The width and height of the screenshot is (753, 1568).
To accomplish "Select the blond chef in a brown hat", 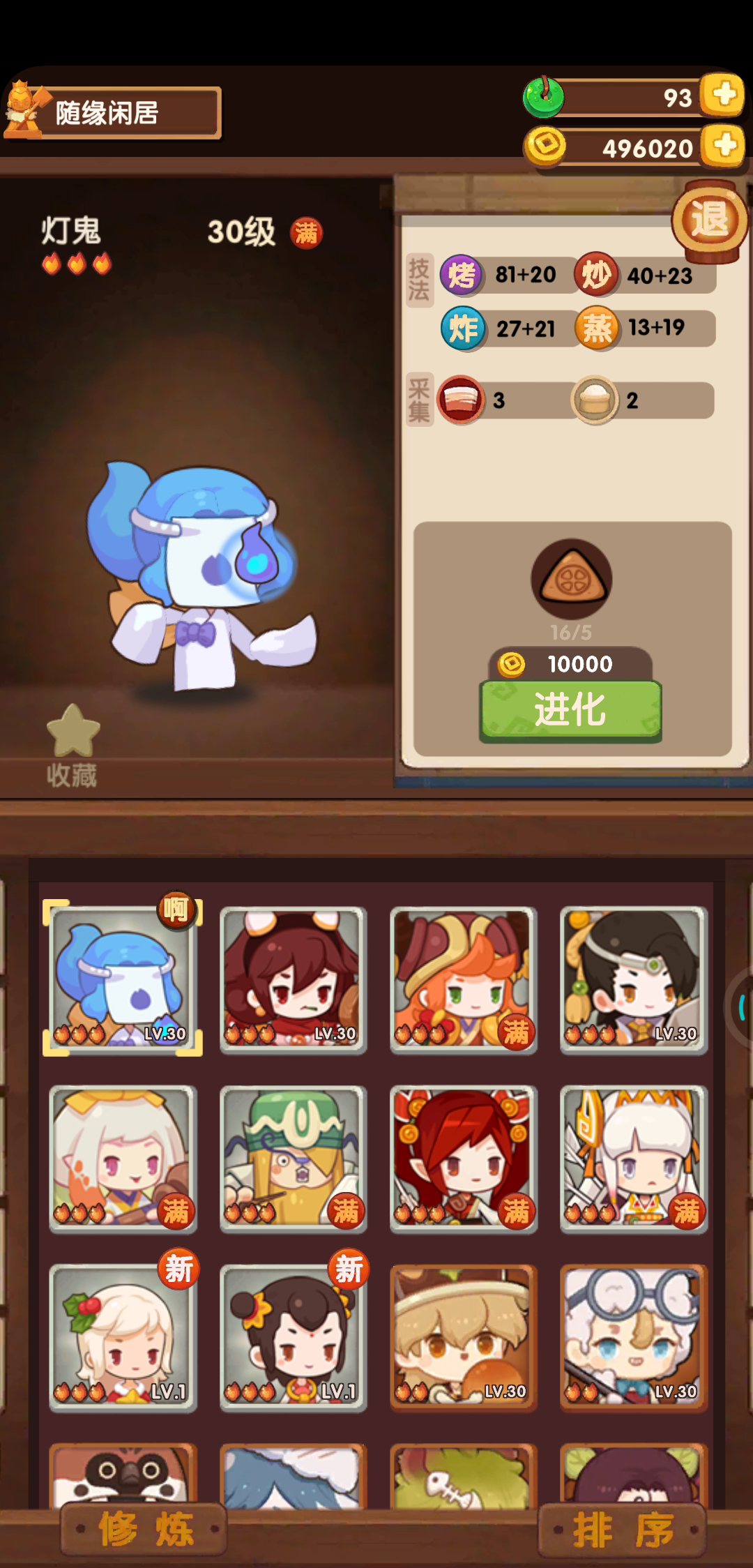I will click(x=463, y=1337).
